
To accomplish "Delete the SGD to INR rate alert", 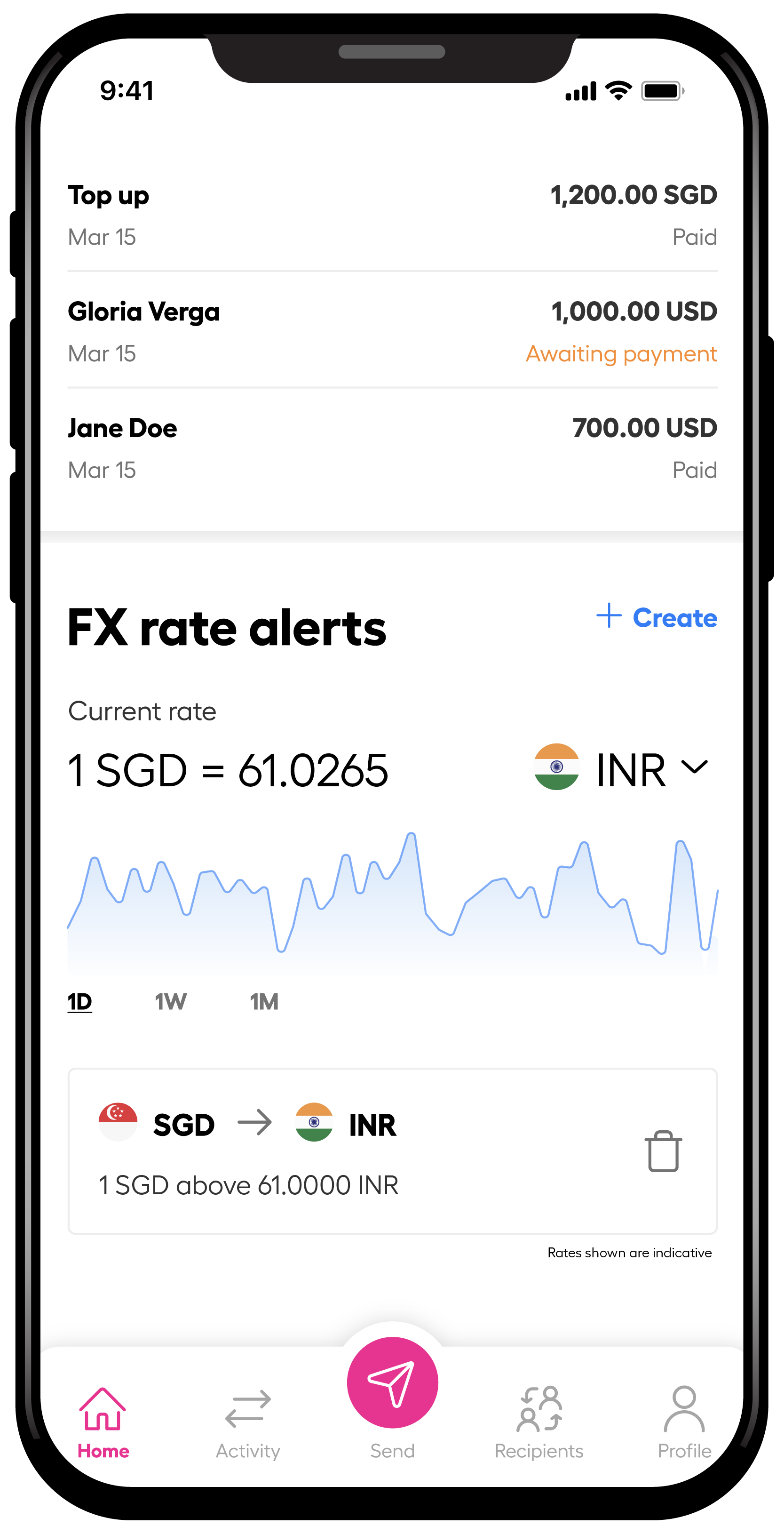I will 663,1151.
